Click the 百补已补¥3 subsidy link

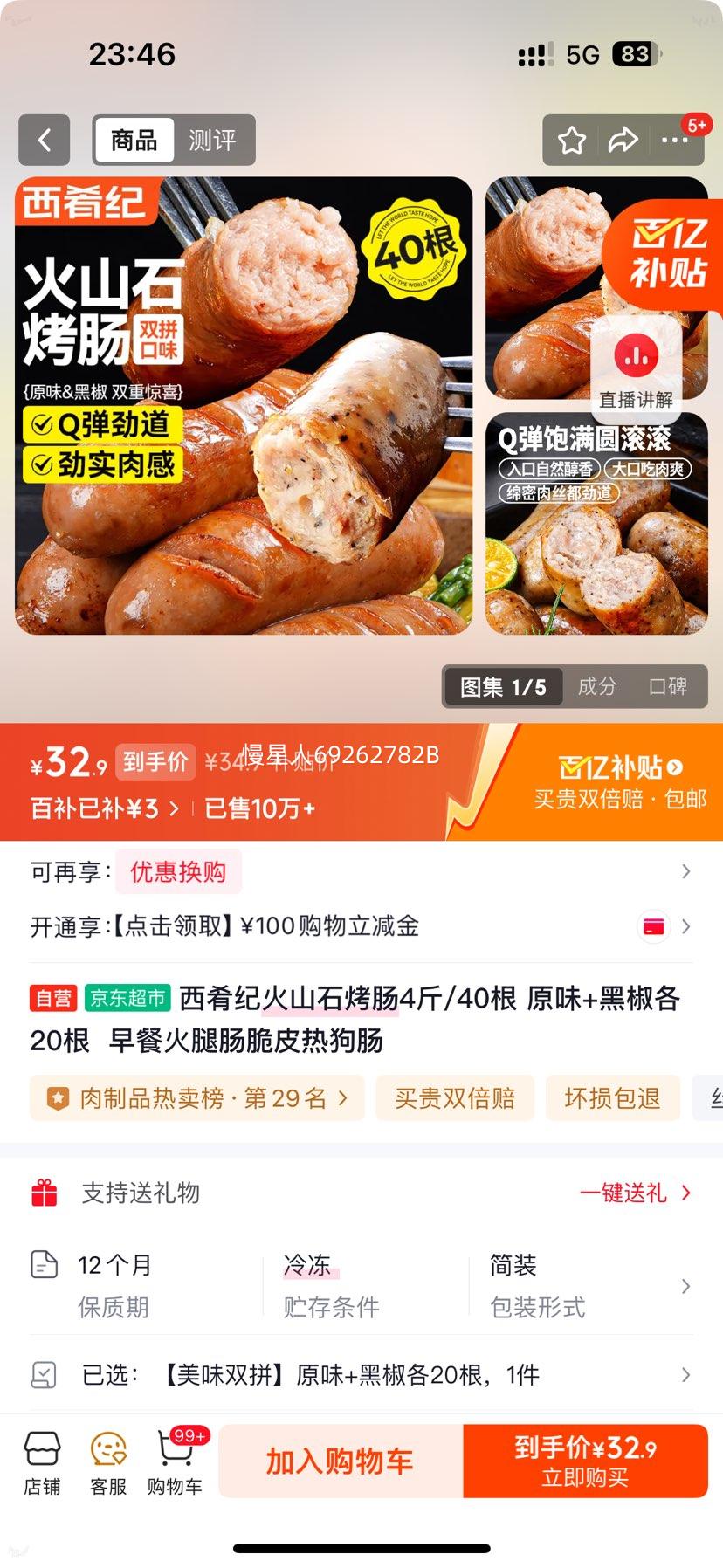[x=92, y=808]
